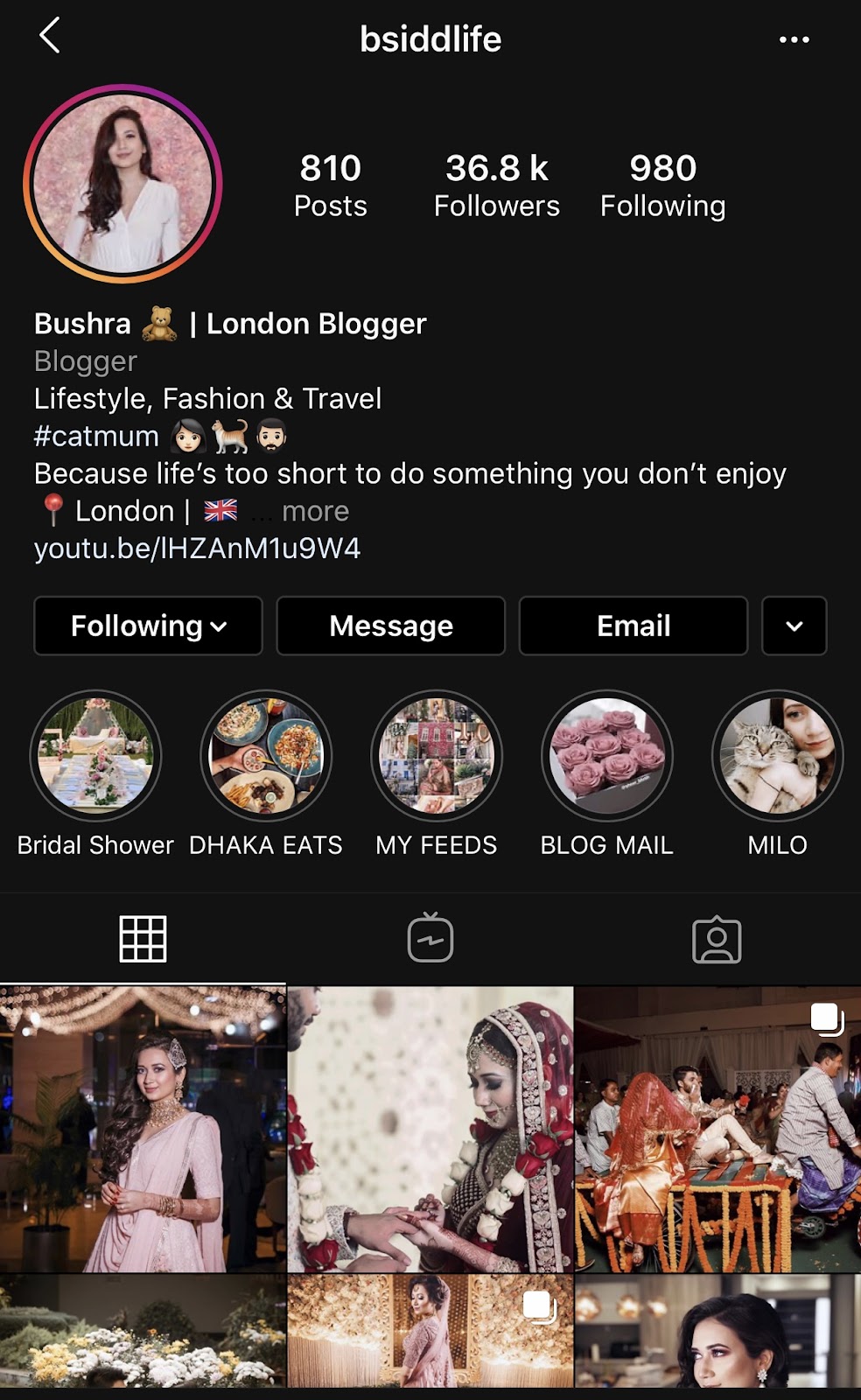This screenshot has height=1400, width=861.
Task: Open the Followers list
Action: click(496, 185)
